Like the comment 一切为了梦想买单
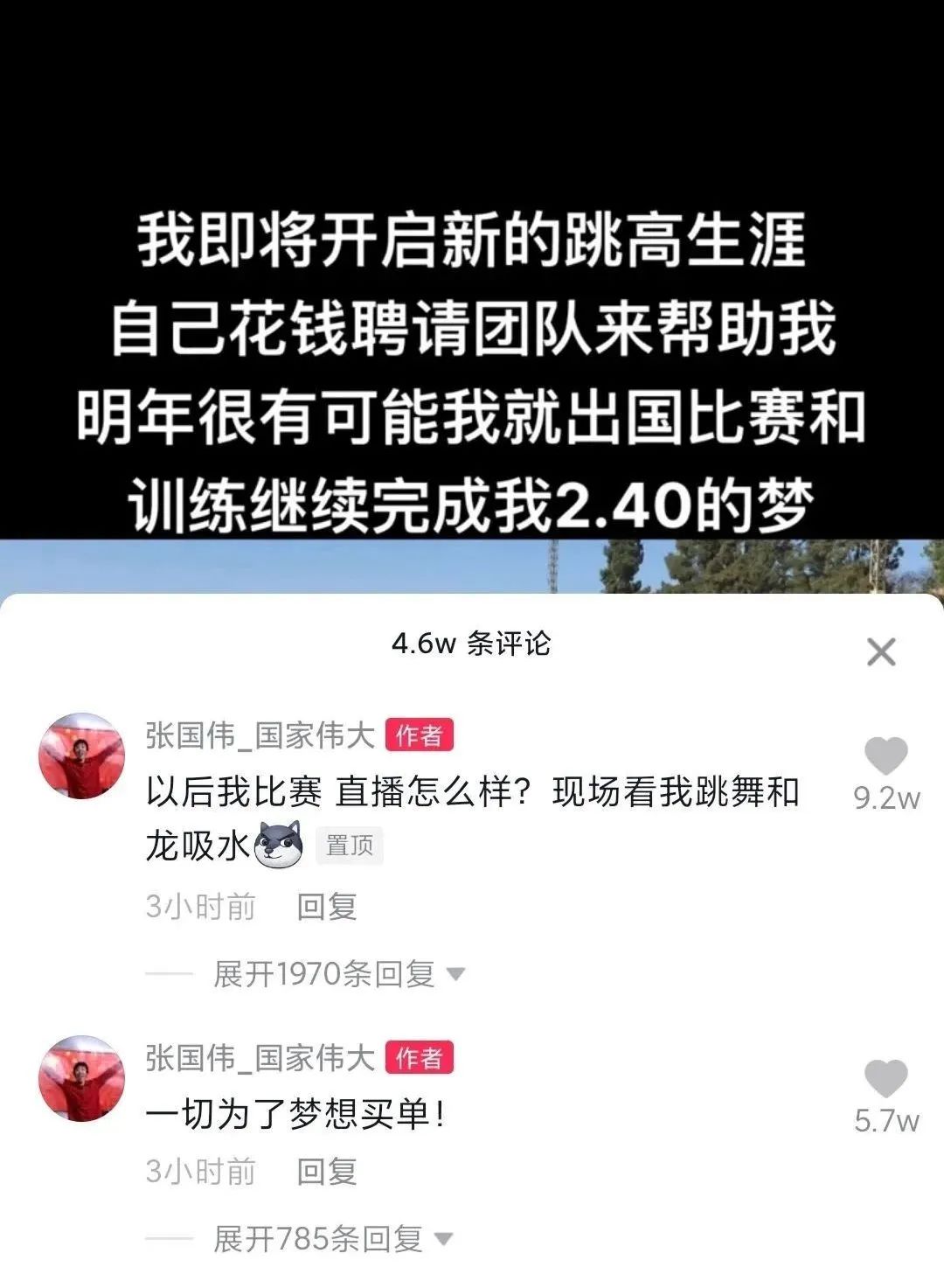944x1288 pixels. pyautogui.click(x=885, y=1080)
